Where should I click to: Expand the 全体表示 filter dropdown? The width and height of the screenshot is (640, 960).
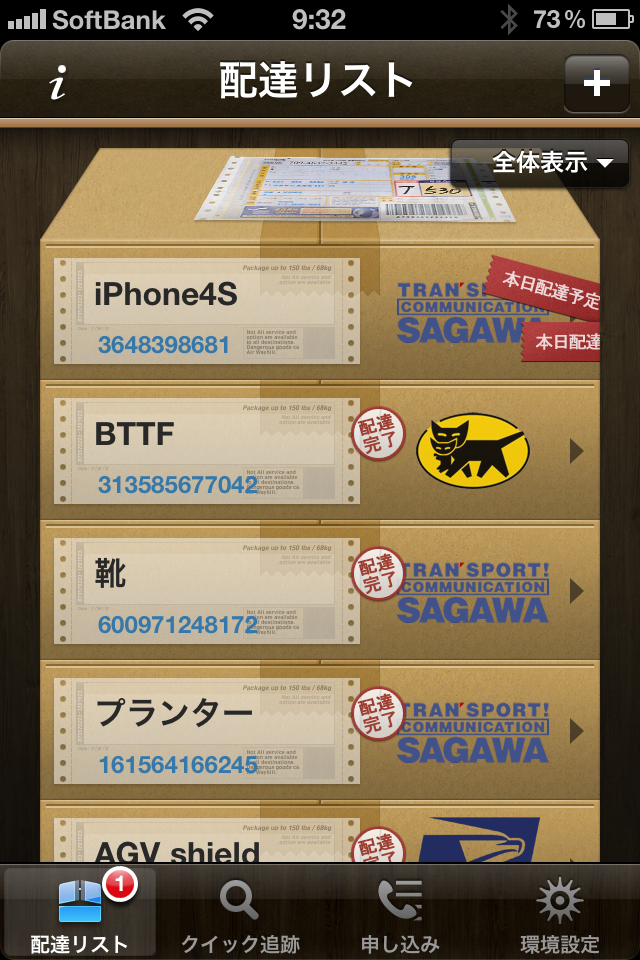539,163
